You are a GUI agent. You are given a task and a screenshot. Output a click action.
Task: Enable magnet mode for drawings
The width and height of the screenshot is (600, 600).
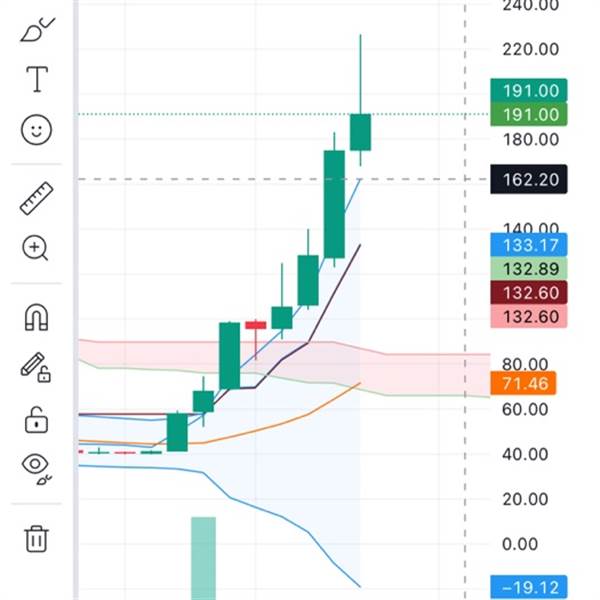coord(36,318)
